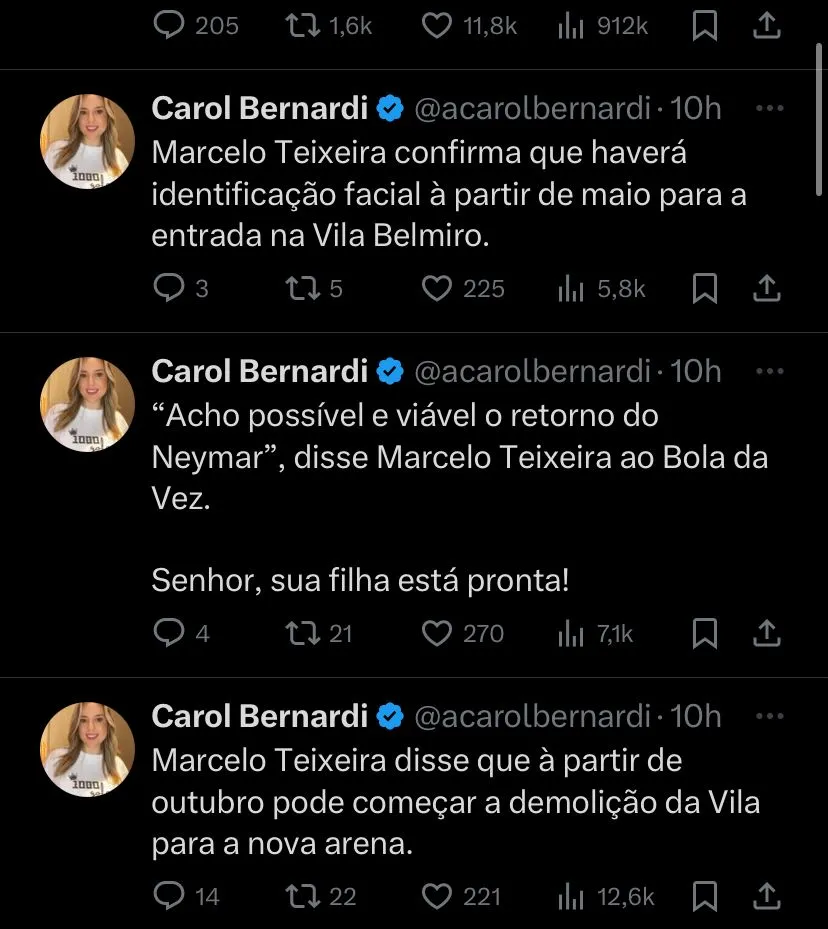Open more options on the Neymar tweet

769,371
